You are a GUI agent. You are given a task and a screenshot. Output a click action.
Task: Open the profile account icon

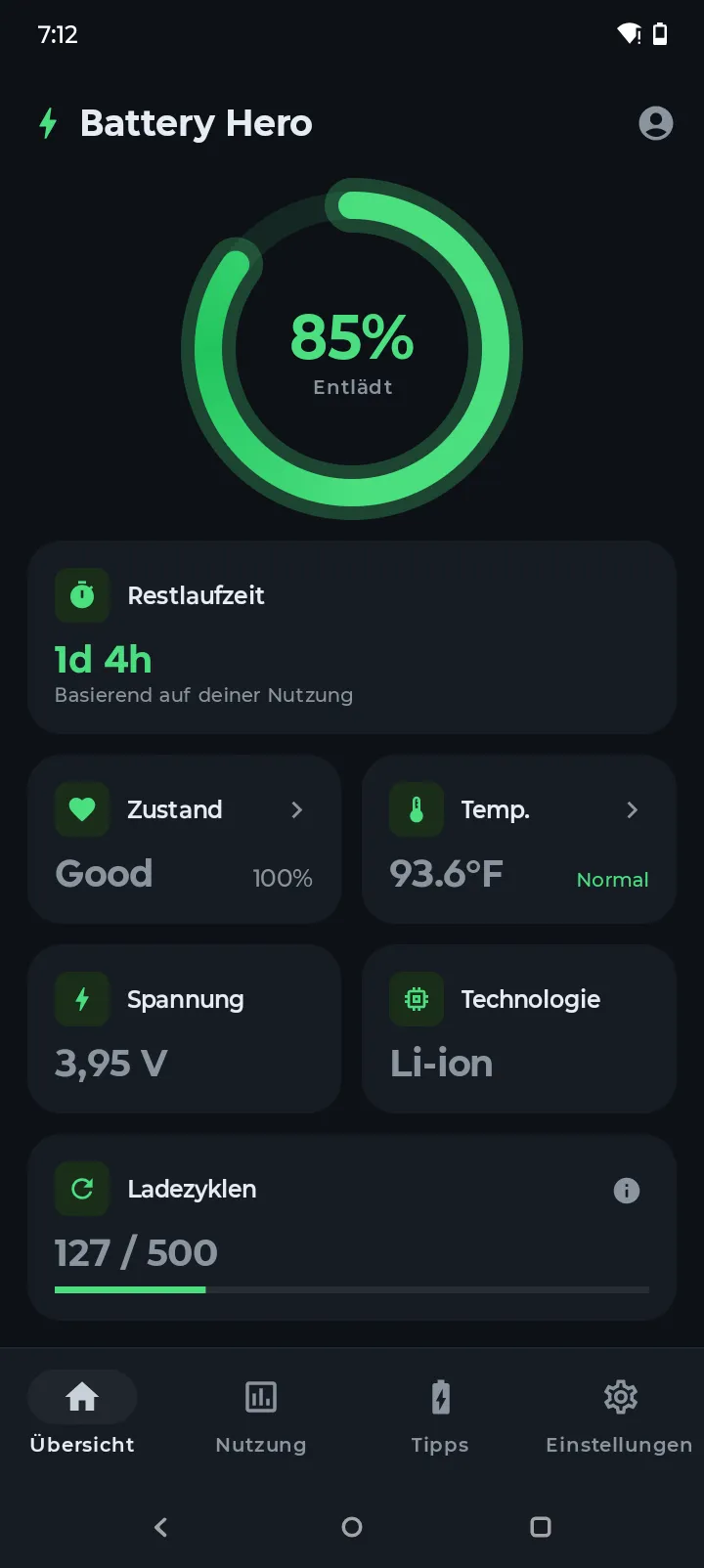point(655,123)
